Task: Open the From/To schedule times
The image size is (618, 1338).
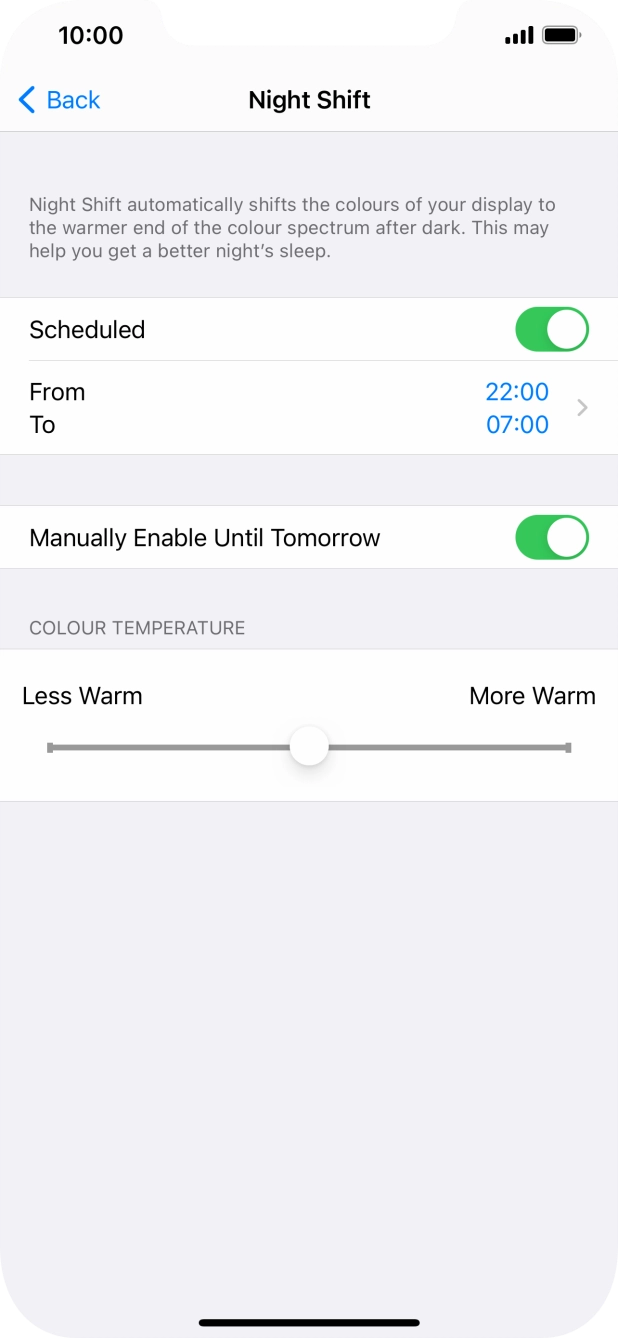Action: [x=309, y=408]
